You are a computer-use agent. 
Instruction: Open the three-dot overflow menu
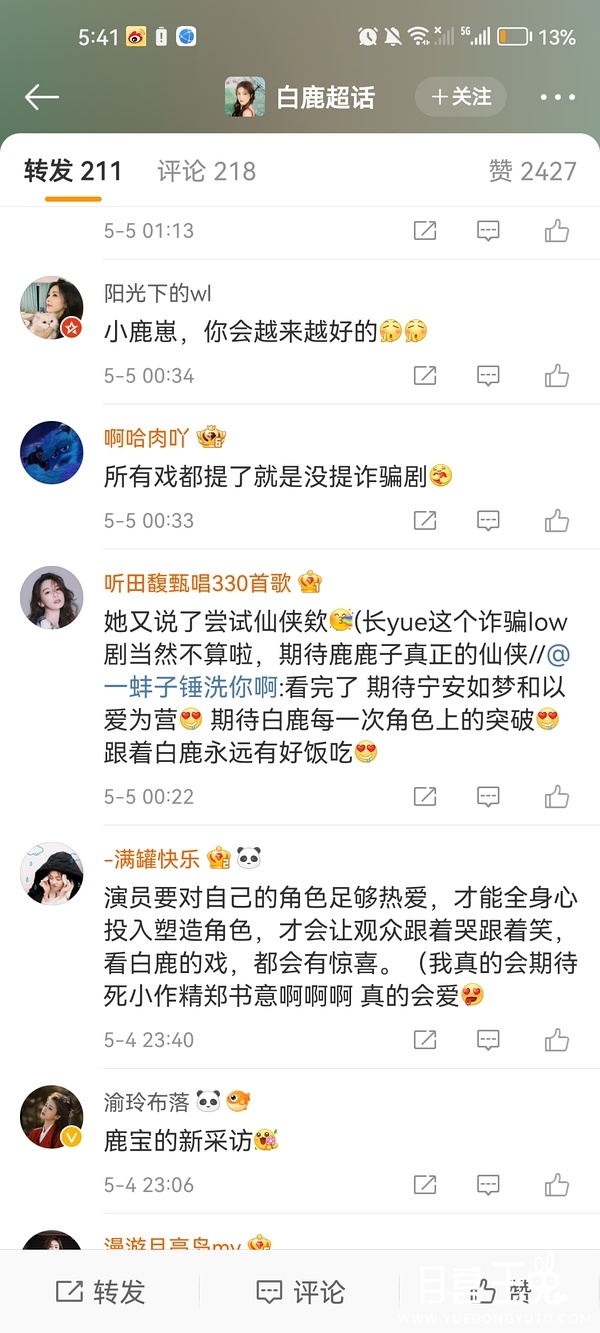pyautogui.click(x=557, y=97)
